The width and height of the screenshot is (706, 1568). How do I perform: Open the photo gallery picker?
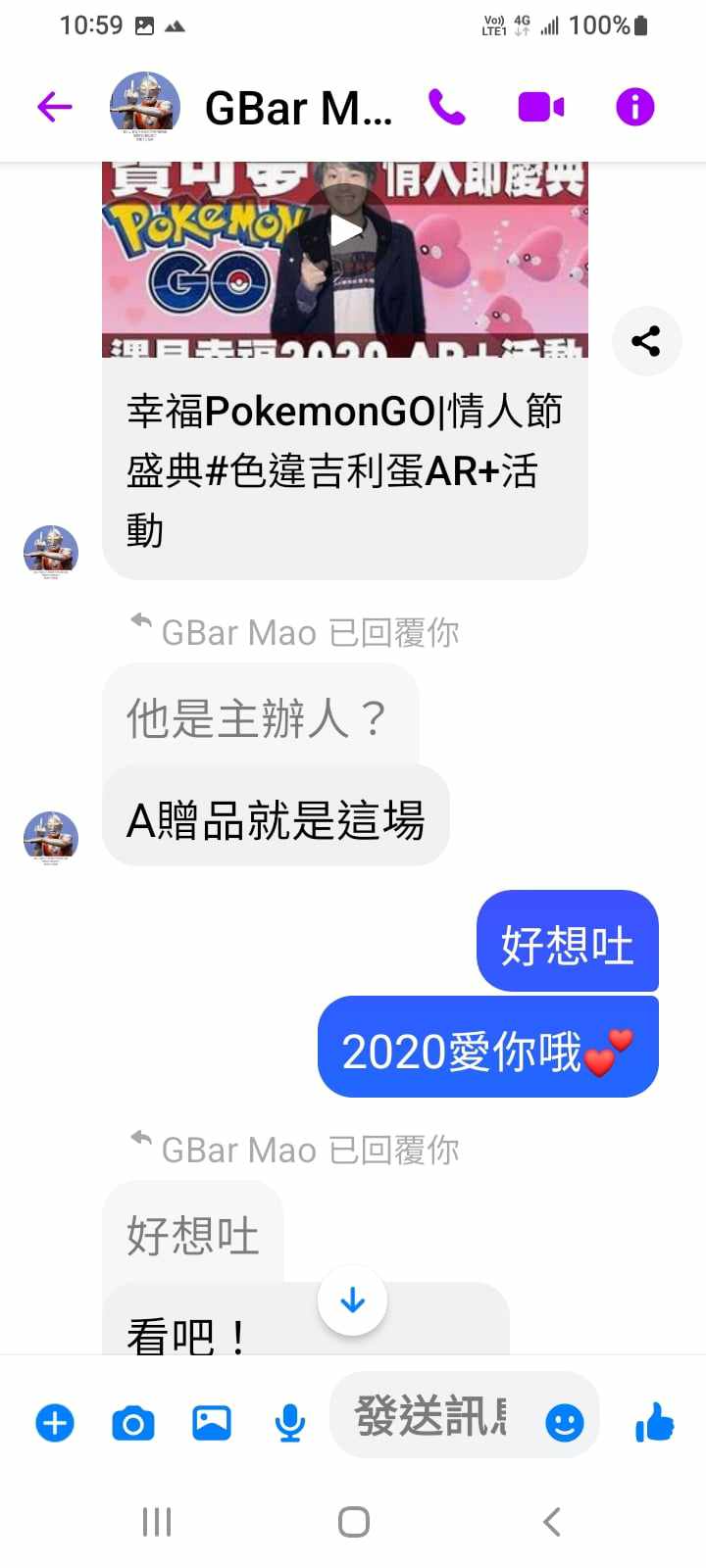212,1422
